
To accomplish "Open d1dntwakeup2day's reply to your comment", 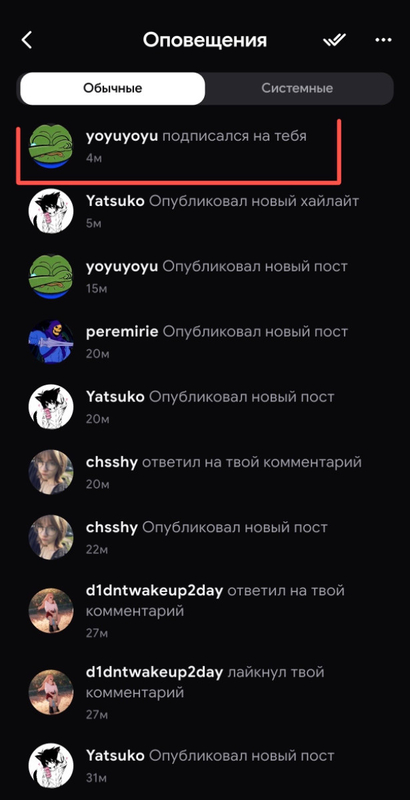I will [x=205, y=611].
